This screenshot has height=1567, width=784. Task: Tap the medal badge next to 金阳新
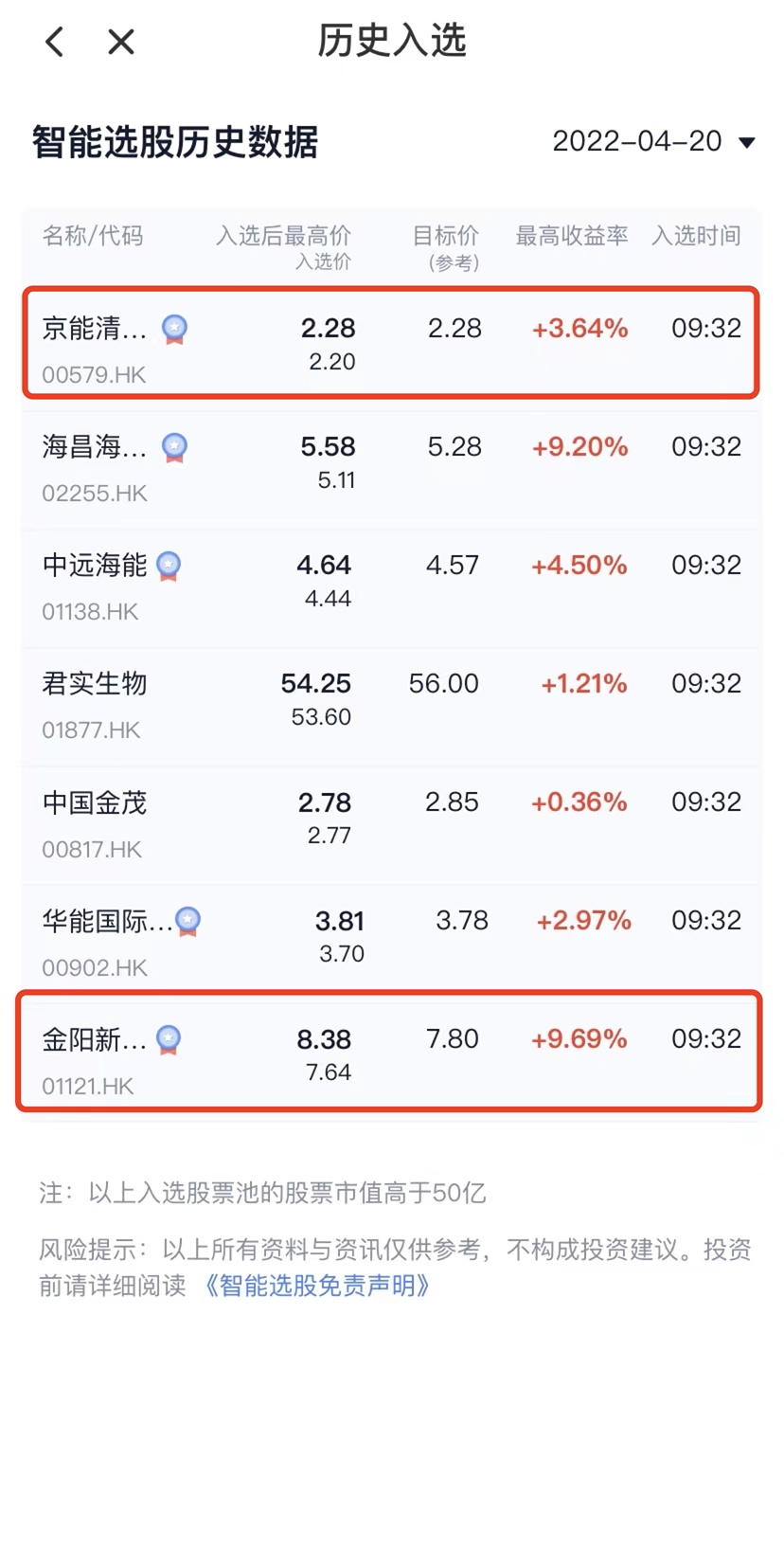pos(169,1038)
